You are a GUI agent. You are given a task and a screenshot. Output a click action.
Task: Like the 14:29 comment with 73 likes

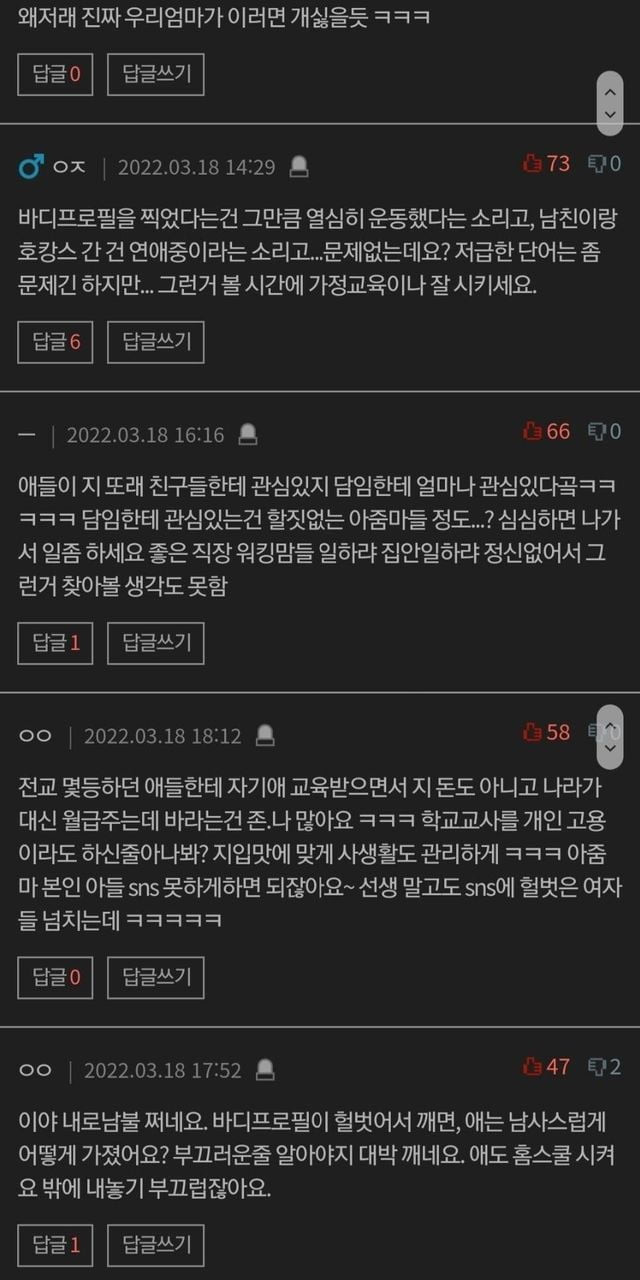tap(546, 164)
